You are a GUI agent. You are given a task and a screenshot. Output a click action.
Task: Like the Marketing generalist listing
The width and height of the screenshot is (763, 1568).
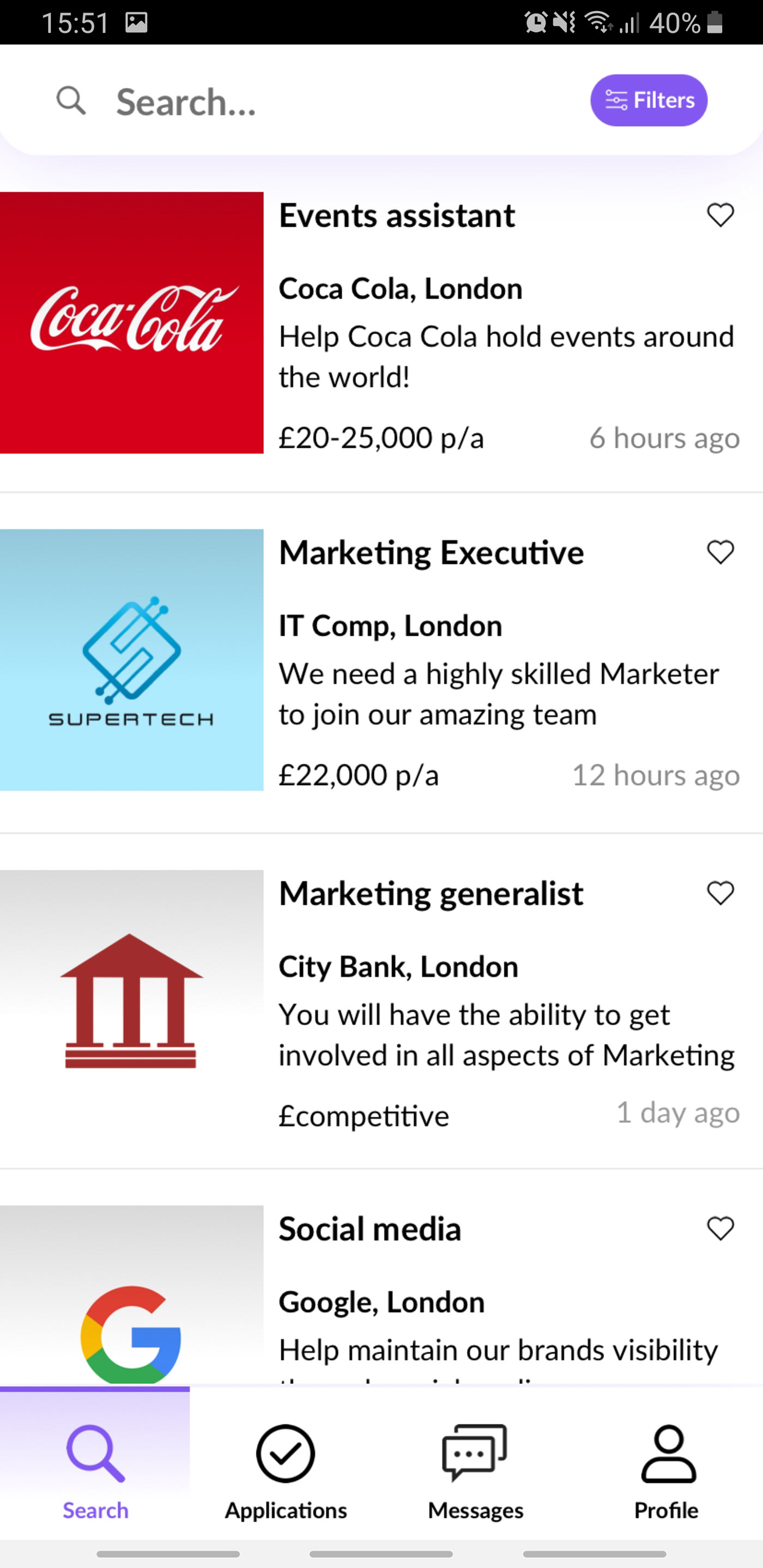pyautogui.click(x=720, y=894)
